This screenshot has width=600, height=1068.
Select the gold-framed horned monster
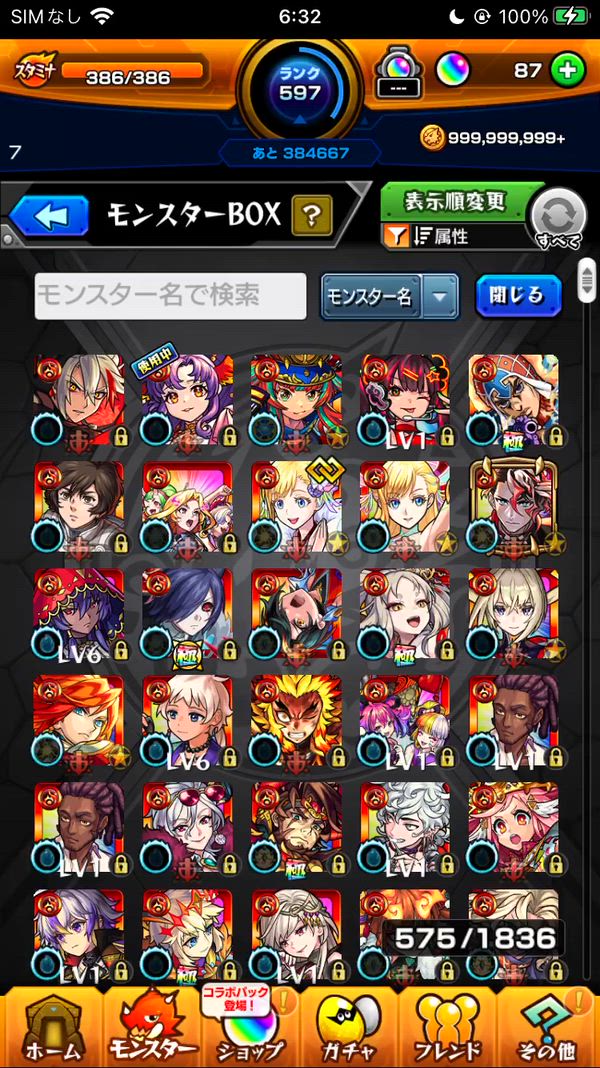pos(513,507)
